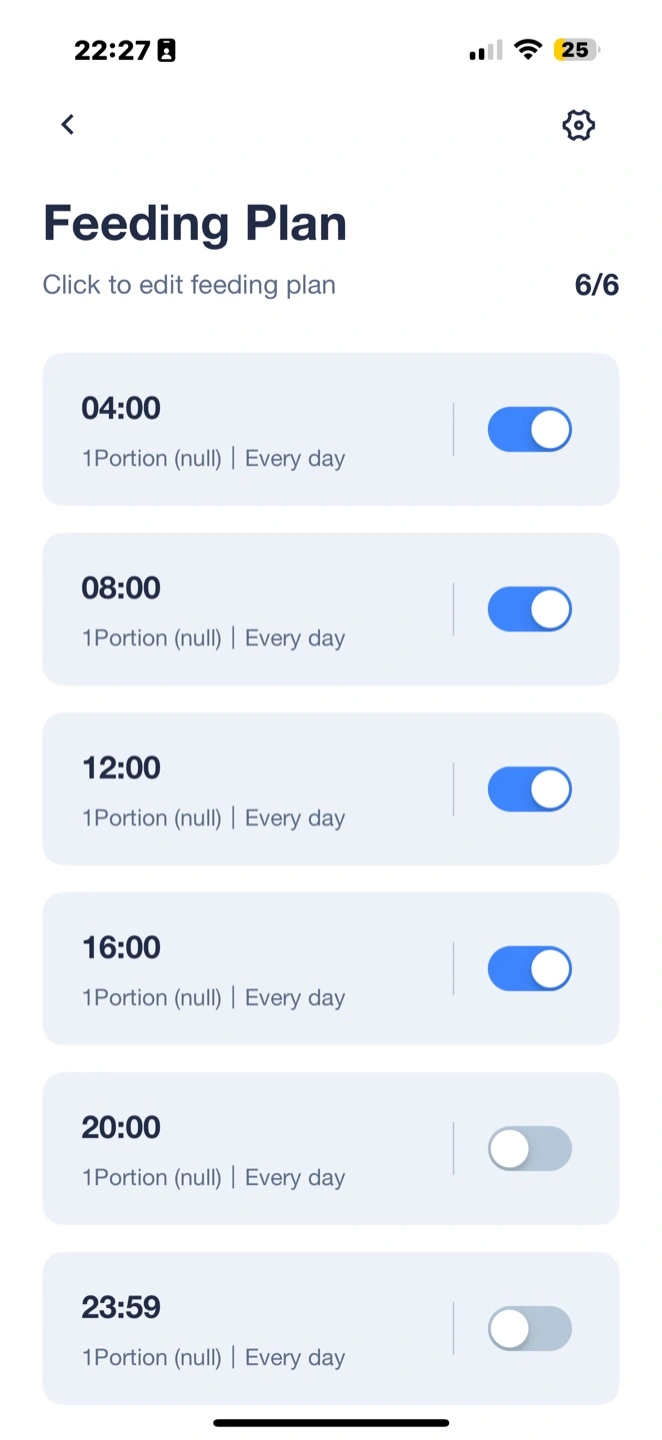Edit the 23:59 feeding plan

coord(247,1329)
